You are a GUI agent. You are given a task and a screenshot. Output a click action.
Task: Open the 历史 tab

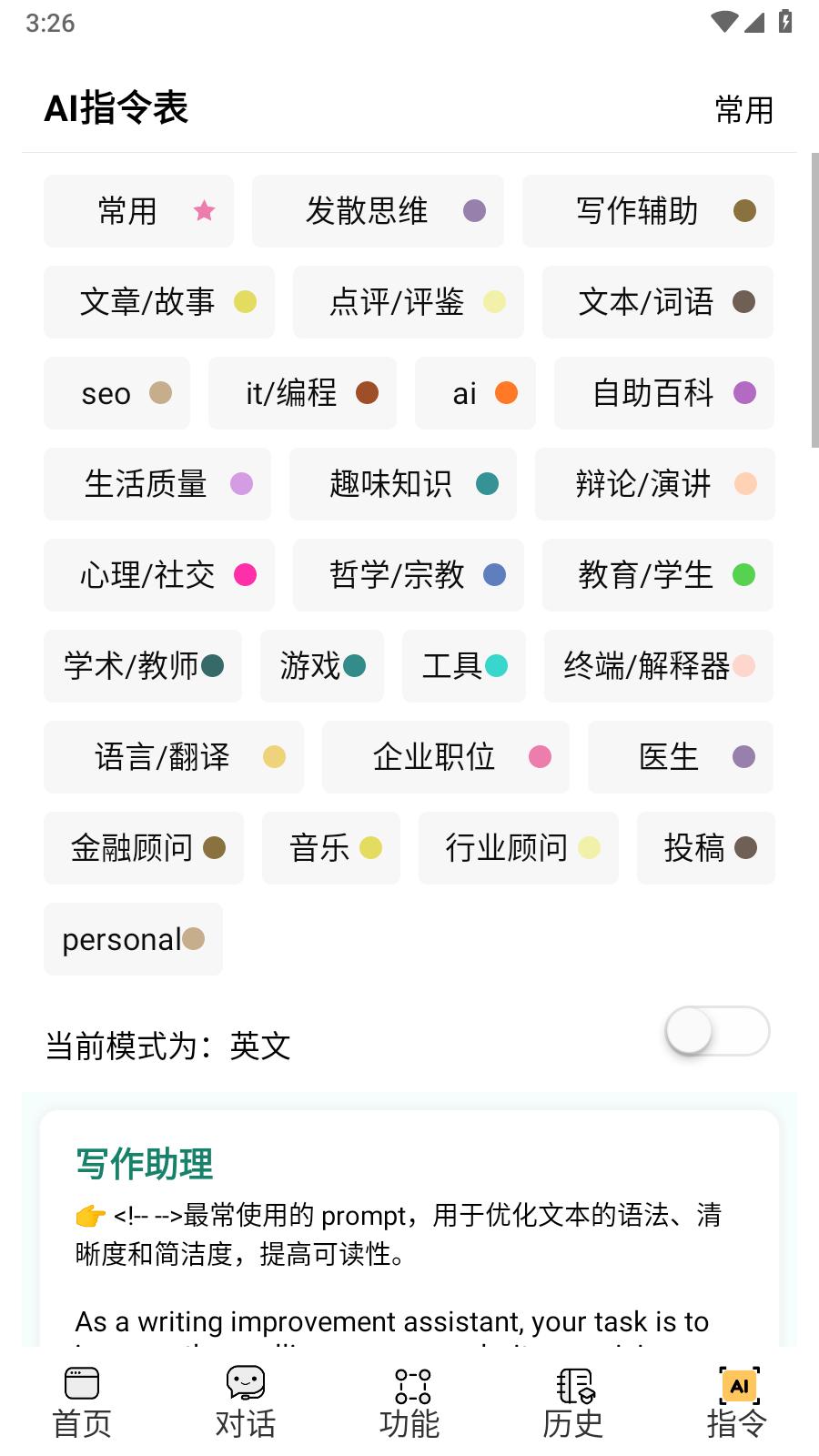[x=573, y=1402]
